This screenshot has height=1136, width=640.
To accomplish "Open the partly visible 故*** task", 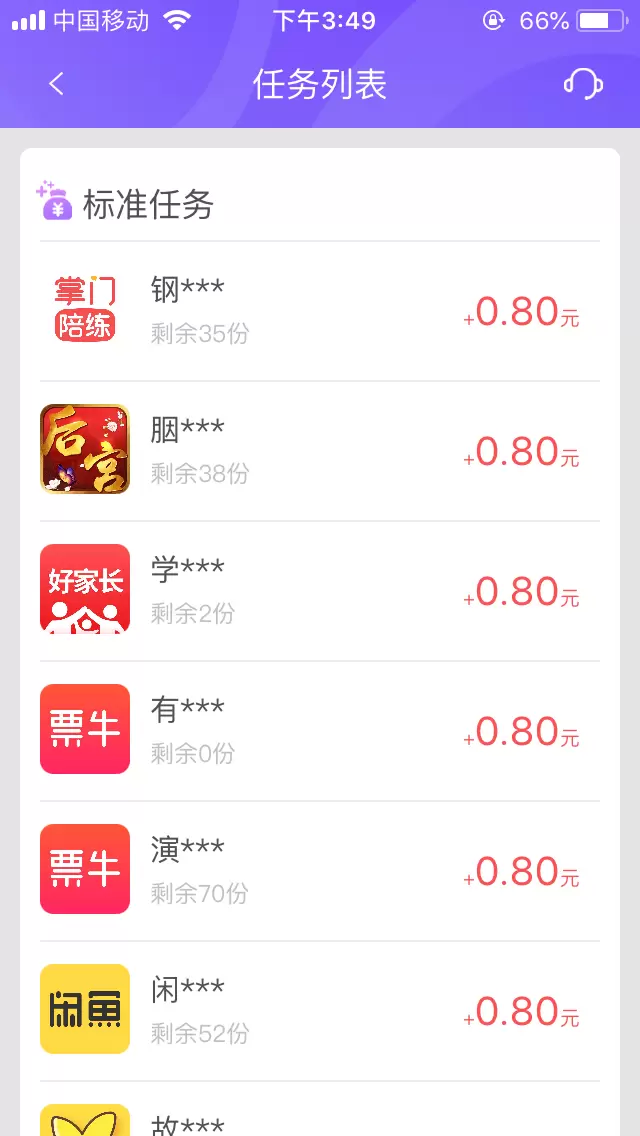I will pyautogui.click(x=320, y=1118).
